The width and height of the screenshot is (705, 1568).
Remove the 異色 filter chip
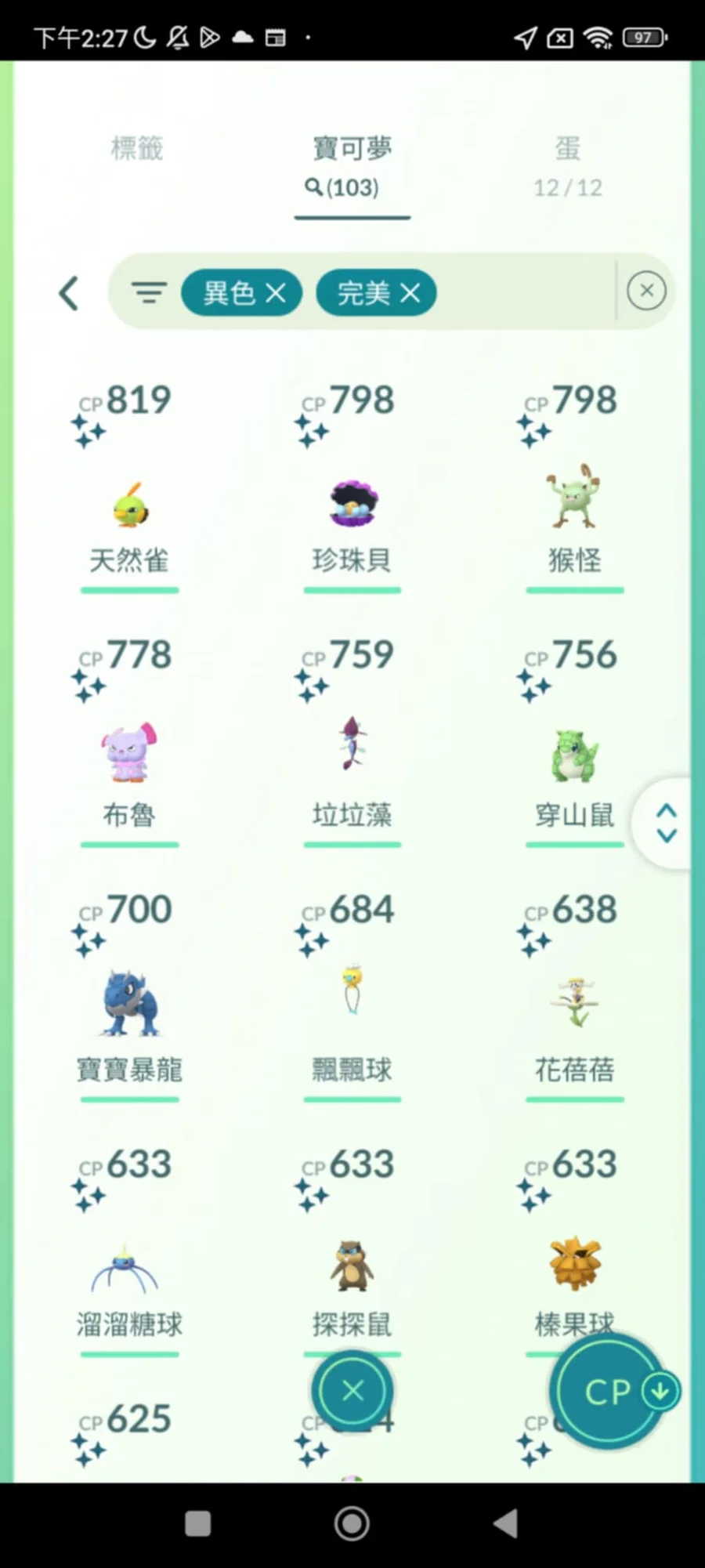(x=275, y=293)
